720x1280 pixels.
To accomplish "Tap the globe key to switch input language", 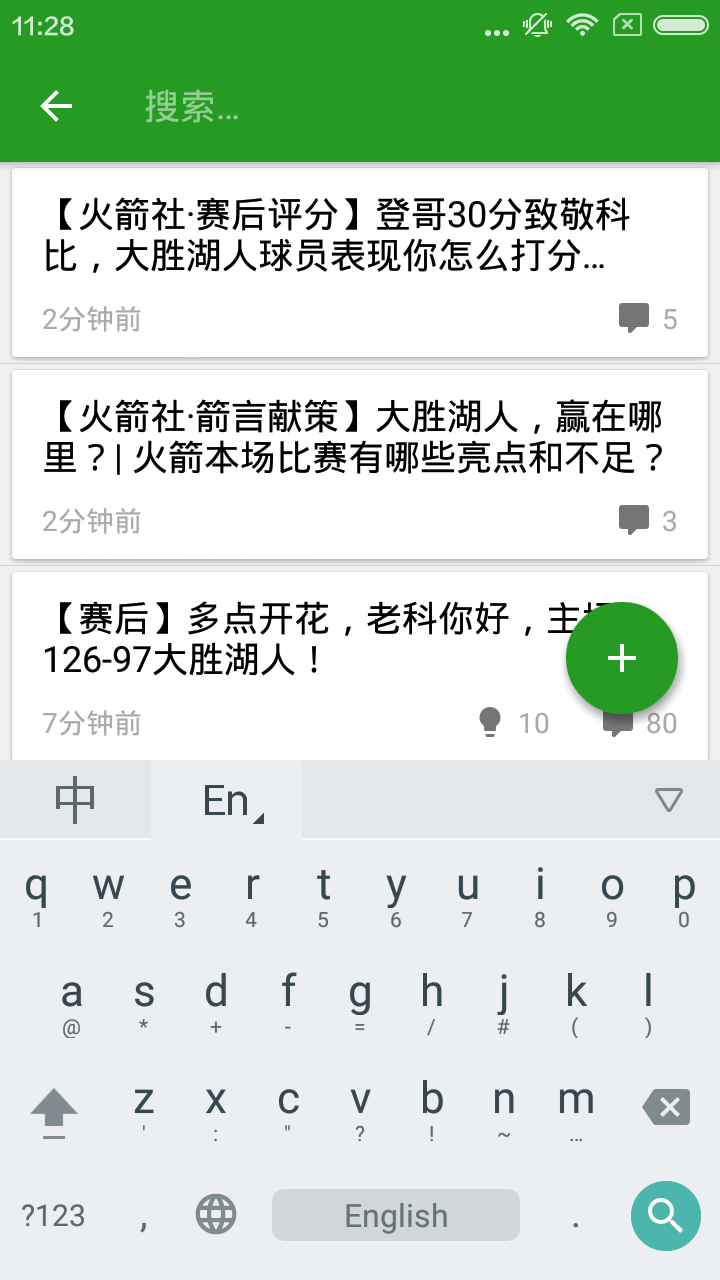I will coord(214,1215).
